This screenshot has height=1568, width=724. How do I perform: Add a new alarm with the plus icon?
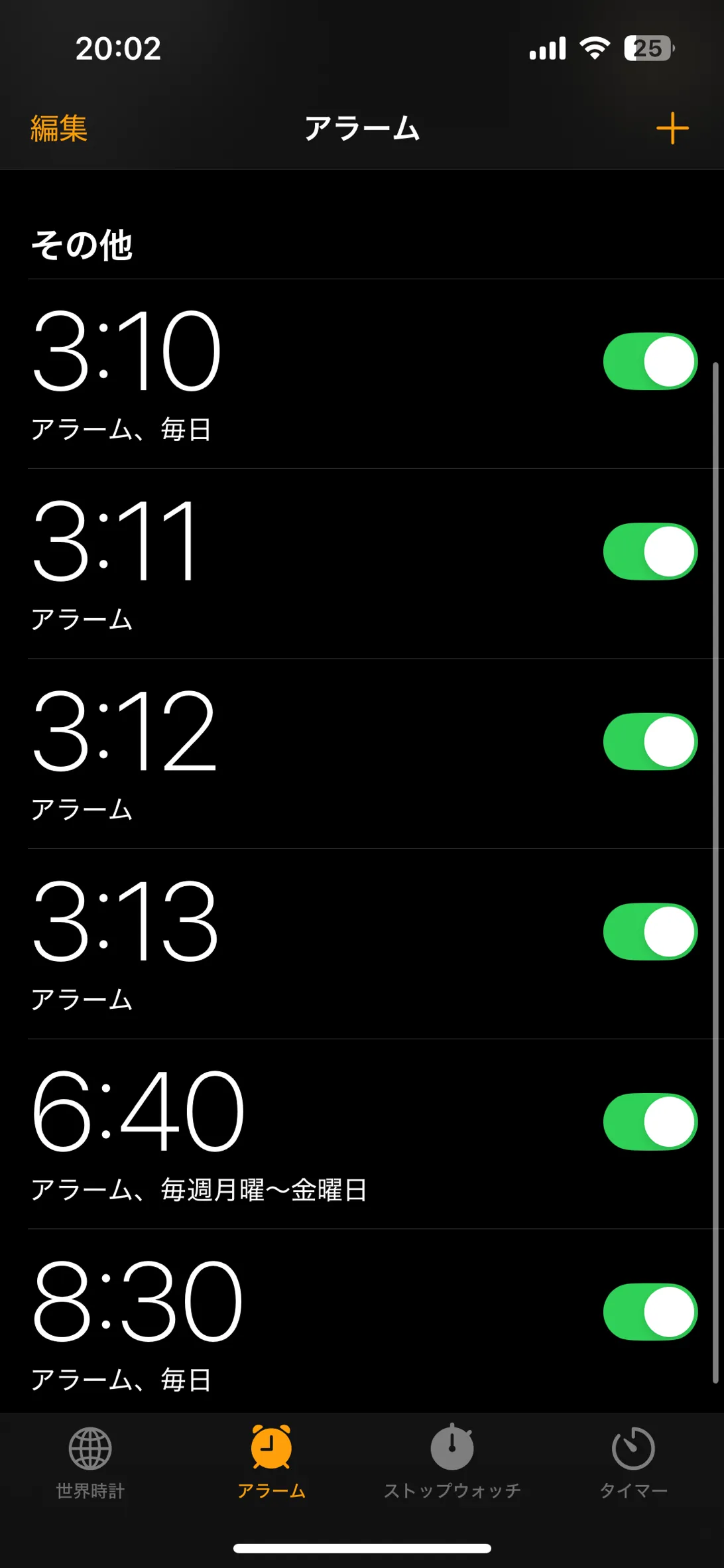click(672, 128)
